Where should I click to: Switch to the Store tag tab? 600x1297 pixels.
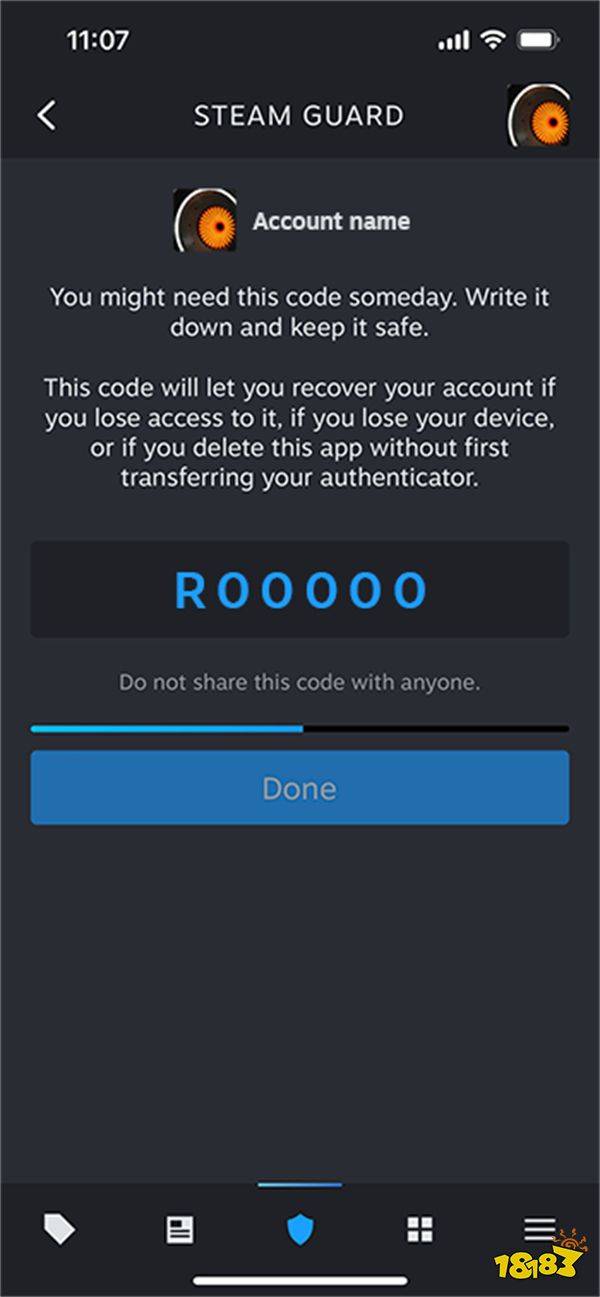pos(59,1229)
